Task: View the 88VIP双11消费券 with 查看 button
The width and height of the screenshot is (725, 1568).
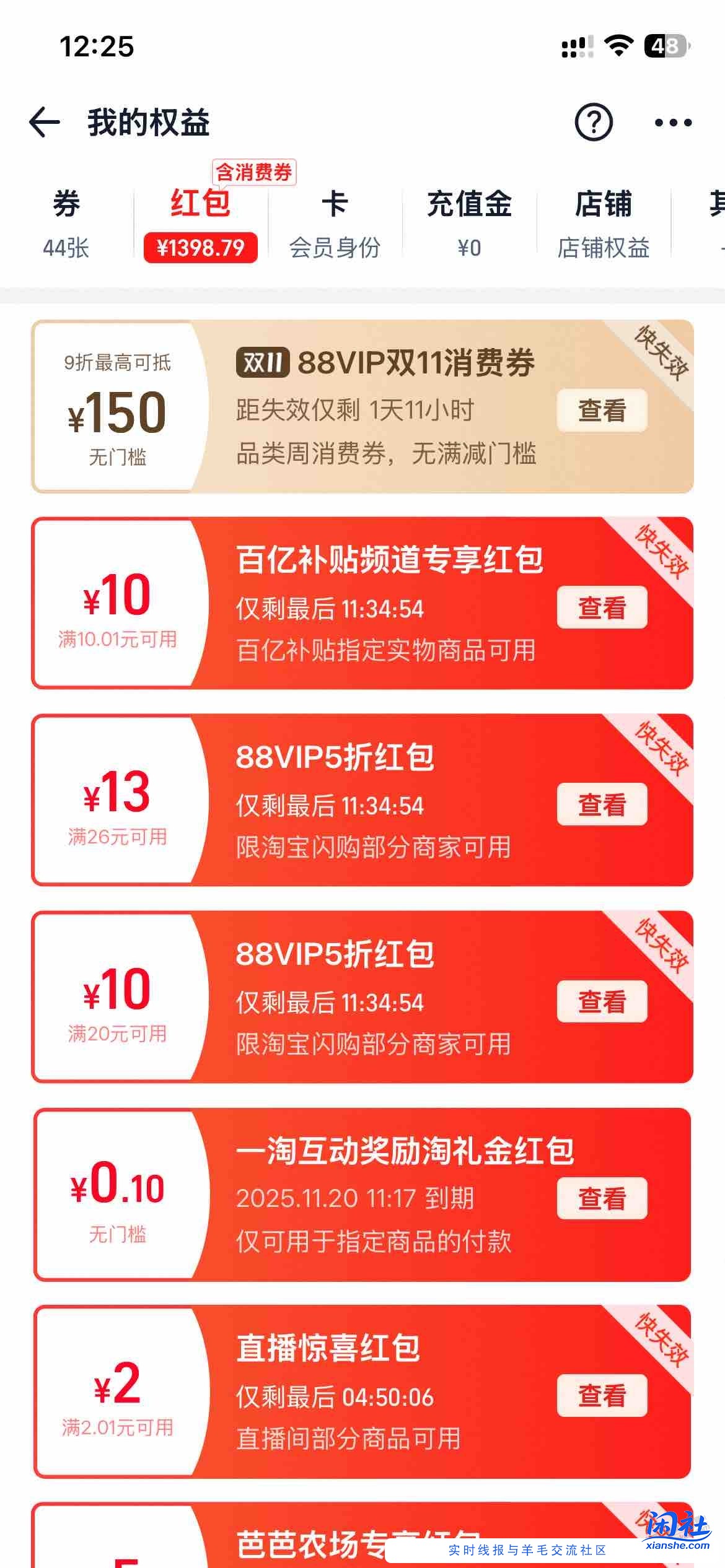Action: pyautogui.click(x=602, y=409)
